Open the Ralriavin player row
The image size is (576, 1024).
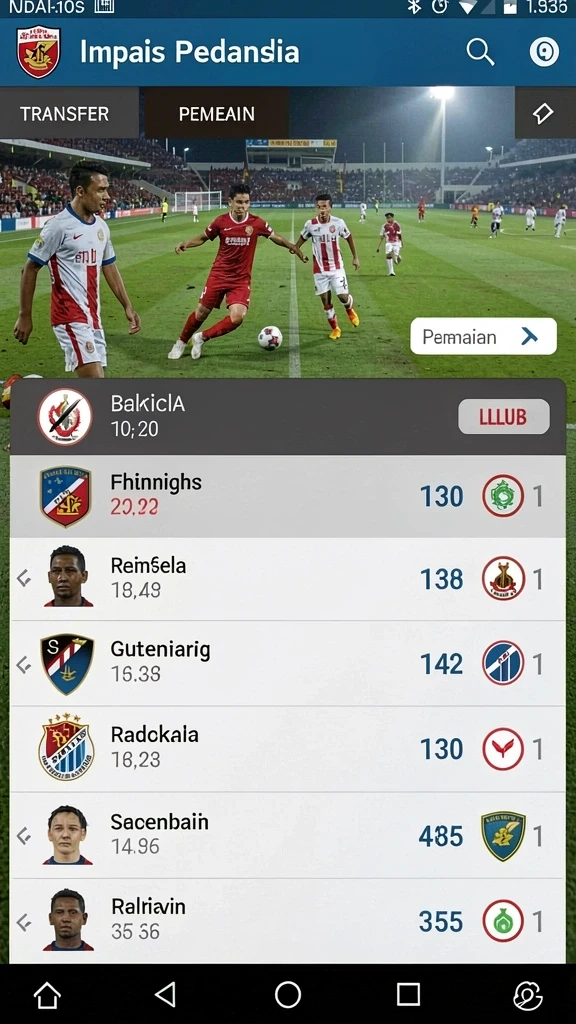click(287, 921)
